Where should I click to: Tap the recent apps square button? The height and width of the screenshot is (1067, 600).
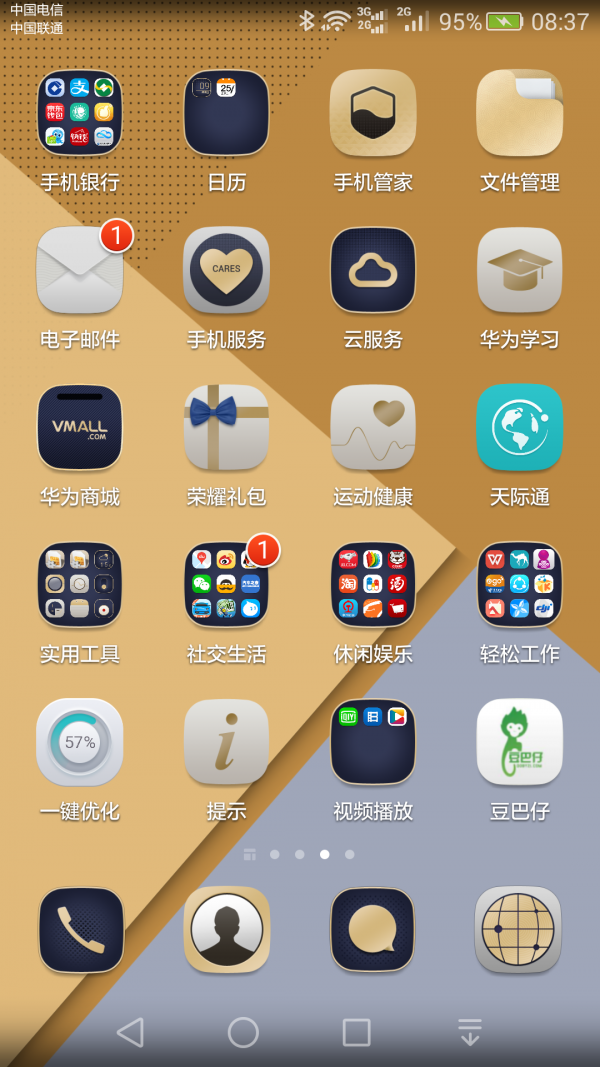[356, 1033]
